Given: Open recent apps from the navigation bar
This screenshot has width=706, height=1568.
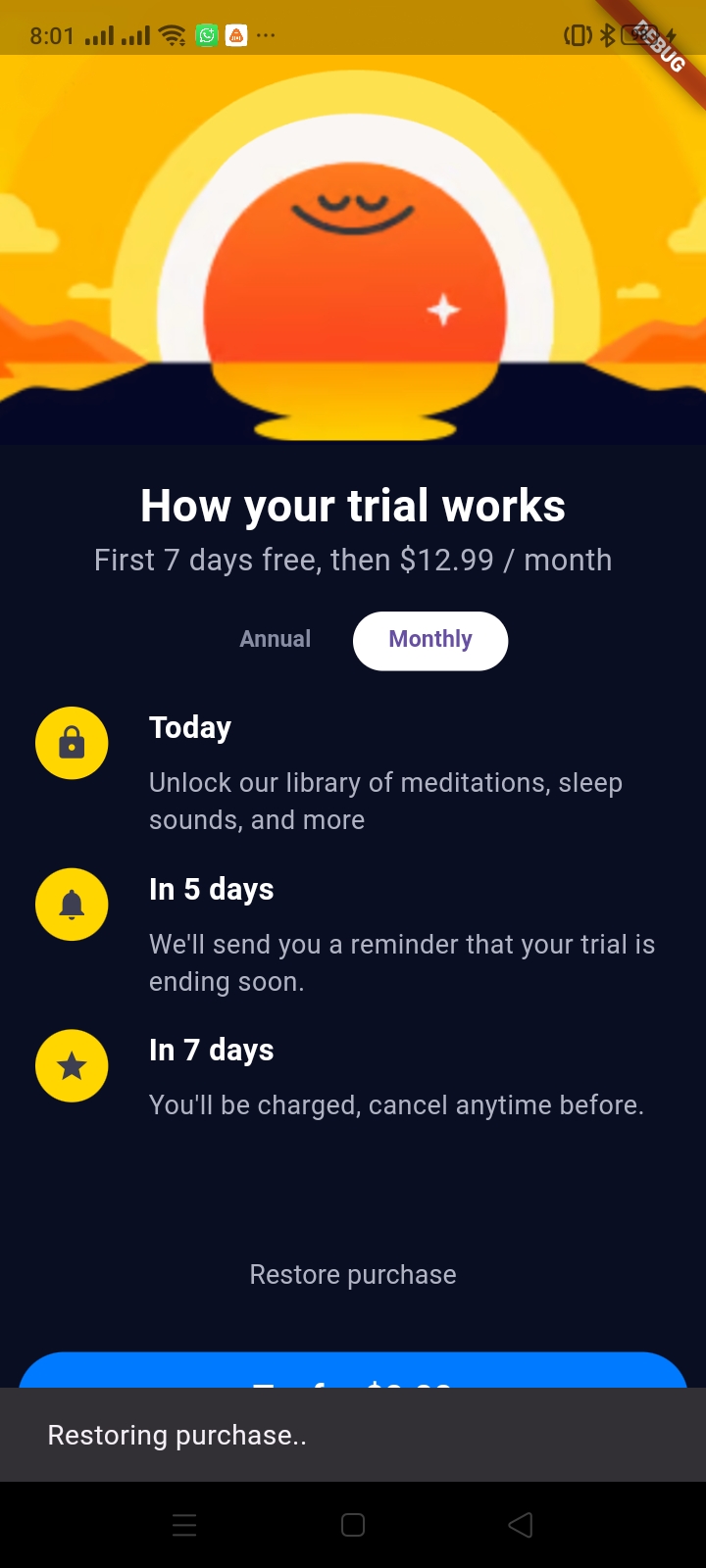Looking at the screenshot, I should (184, 1525).
